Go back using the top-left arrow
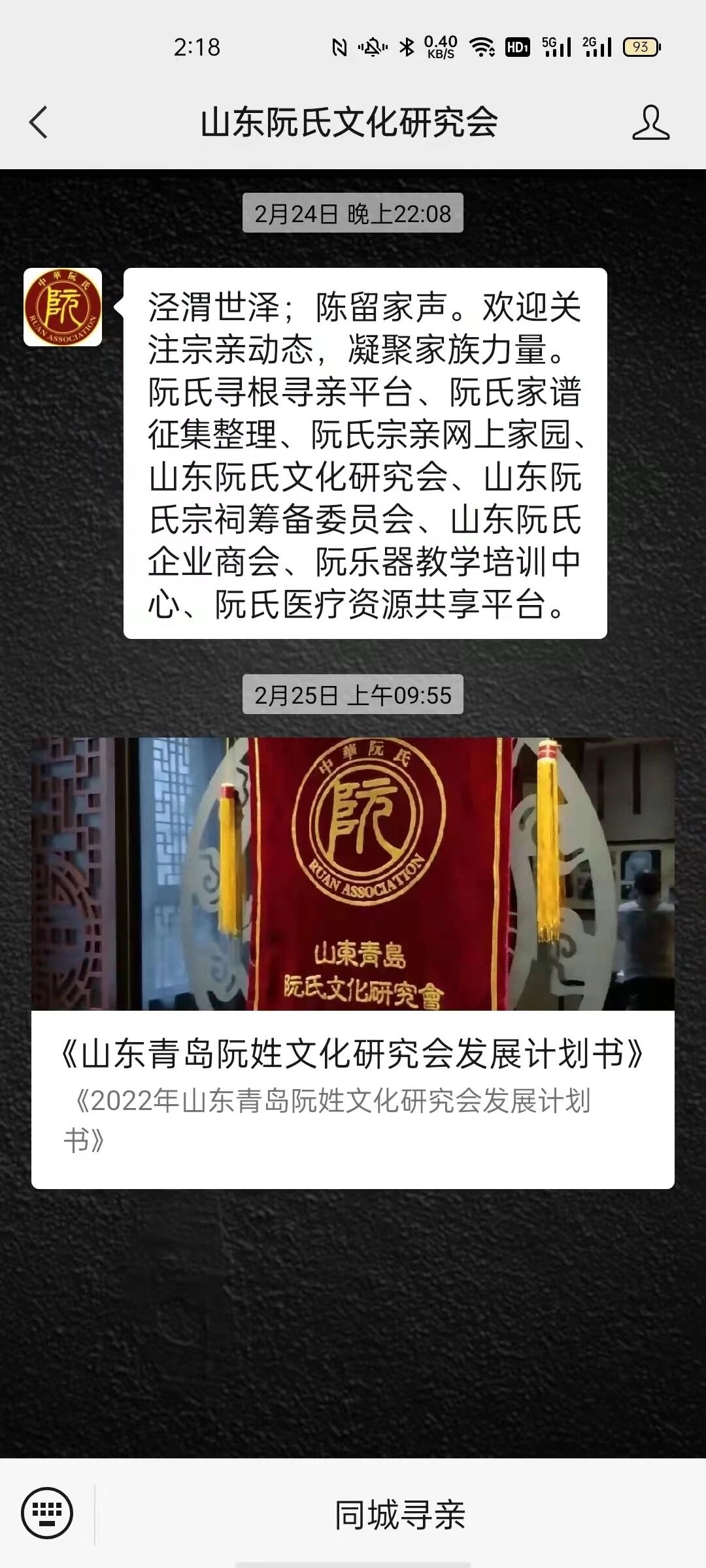 tap(39, 122)
